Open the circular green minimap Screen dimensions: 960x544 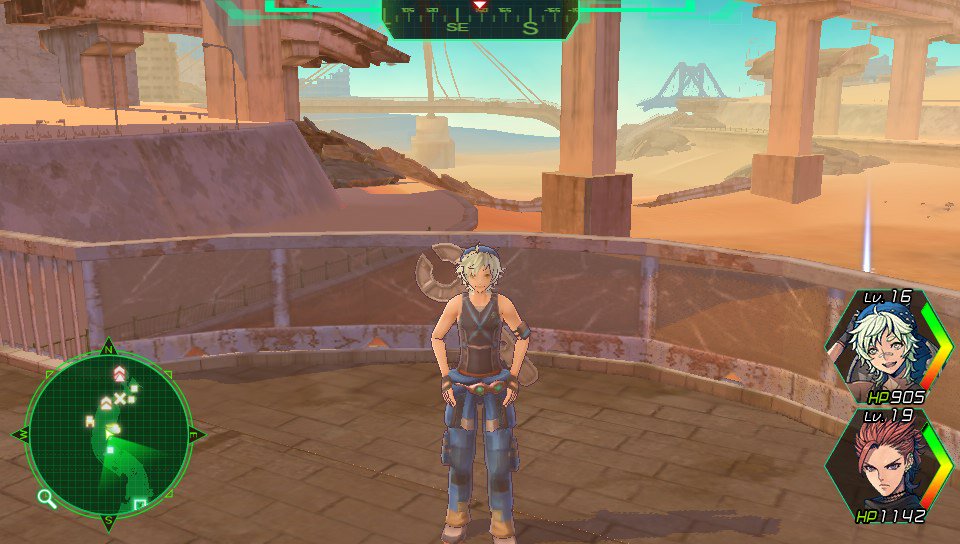coord(108,436)
